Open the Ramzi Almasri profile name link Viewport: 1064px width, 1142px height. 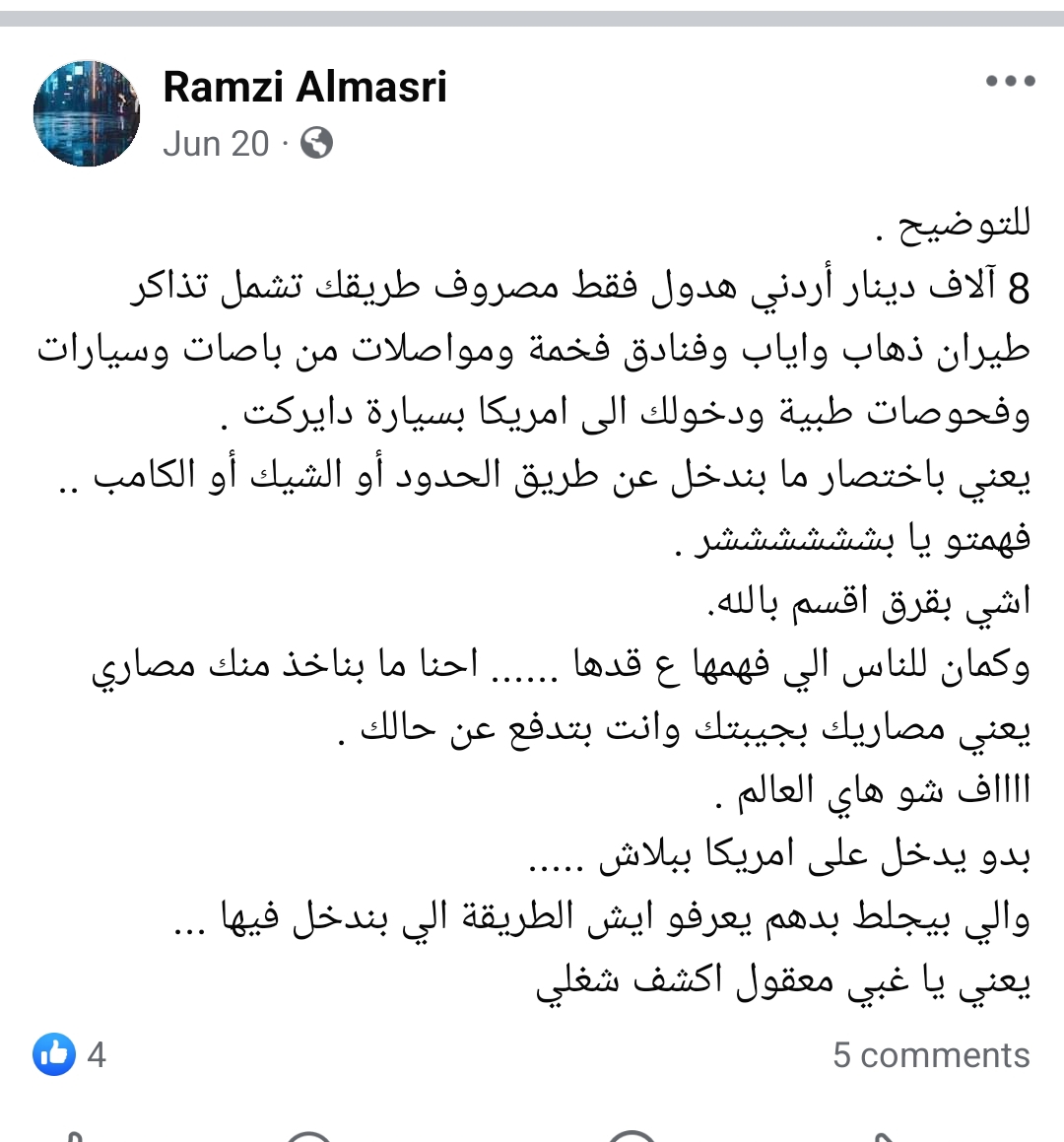pos(304,87)
